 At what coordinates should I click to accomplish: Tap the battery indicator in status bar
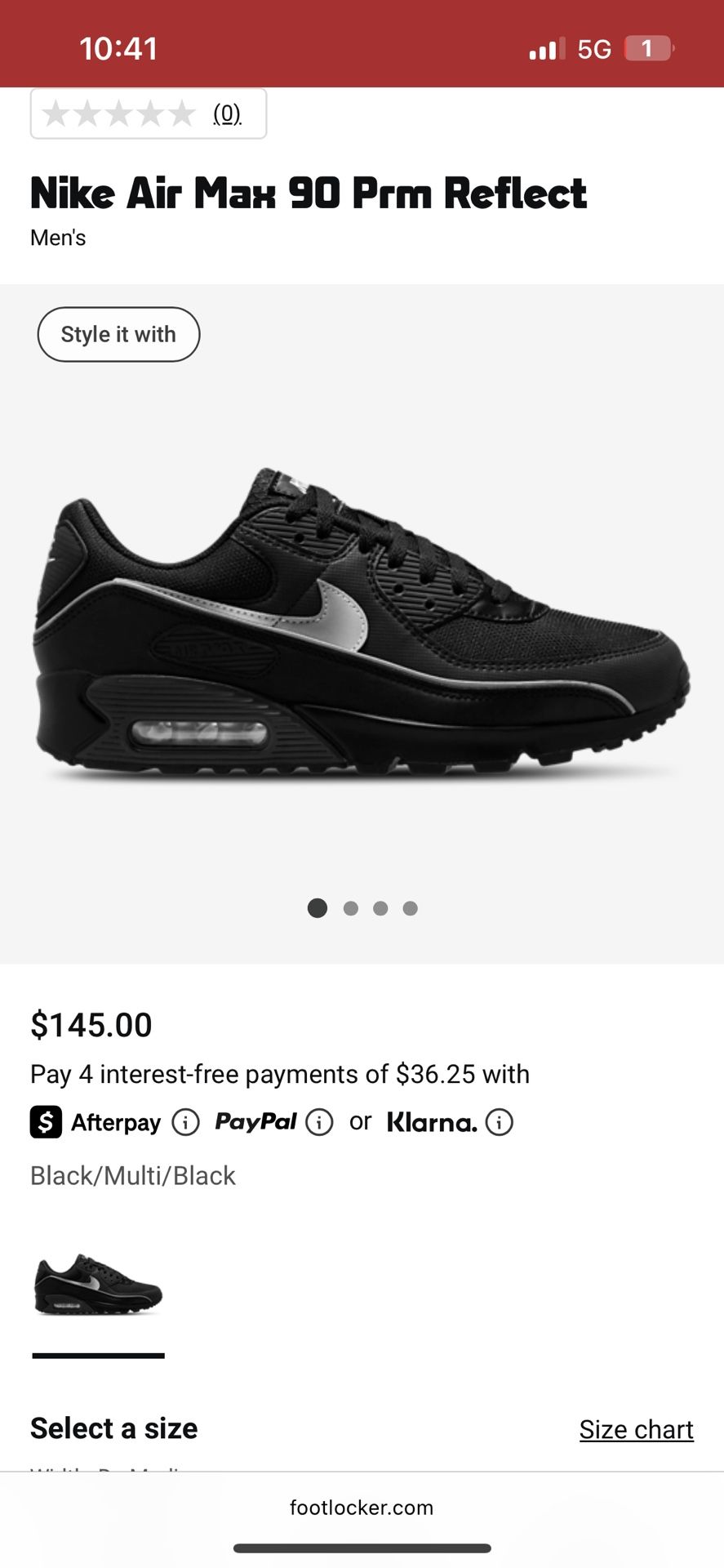(x=647, y=48)
